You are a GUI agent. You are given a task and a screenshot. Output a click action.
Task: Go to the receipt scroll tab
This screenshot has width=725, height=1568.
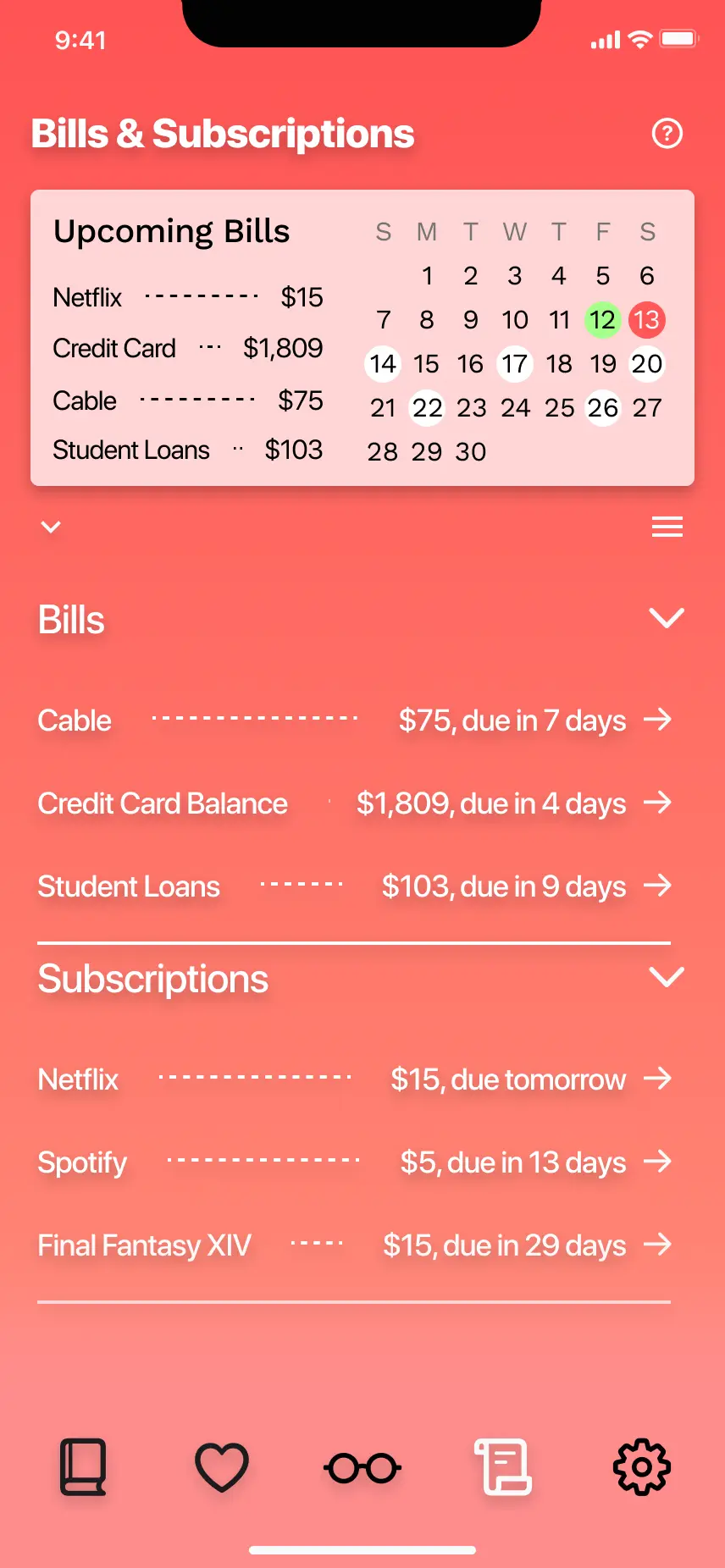coord(502,1467)
